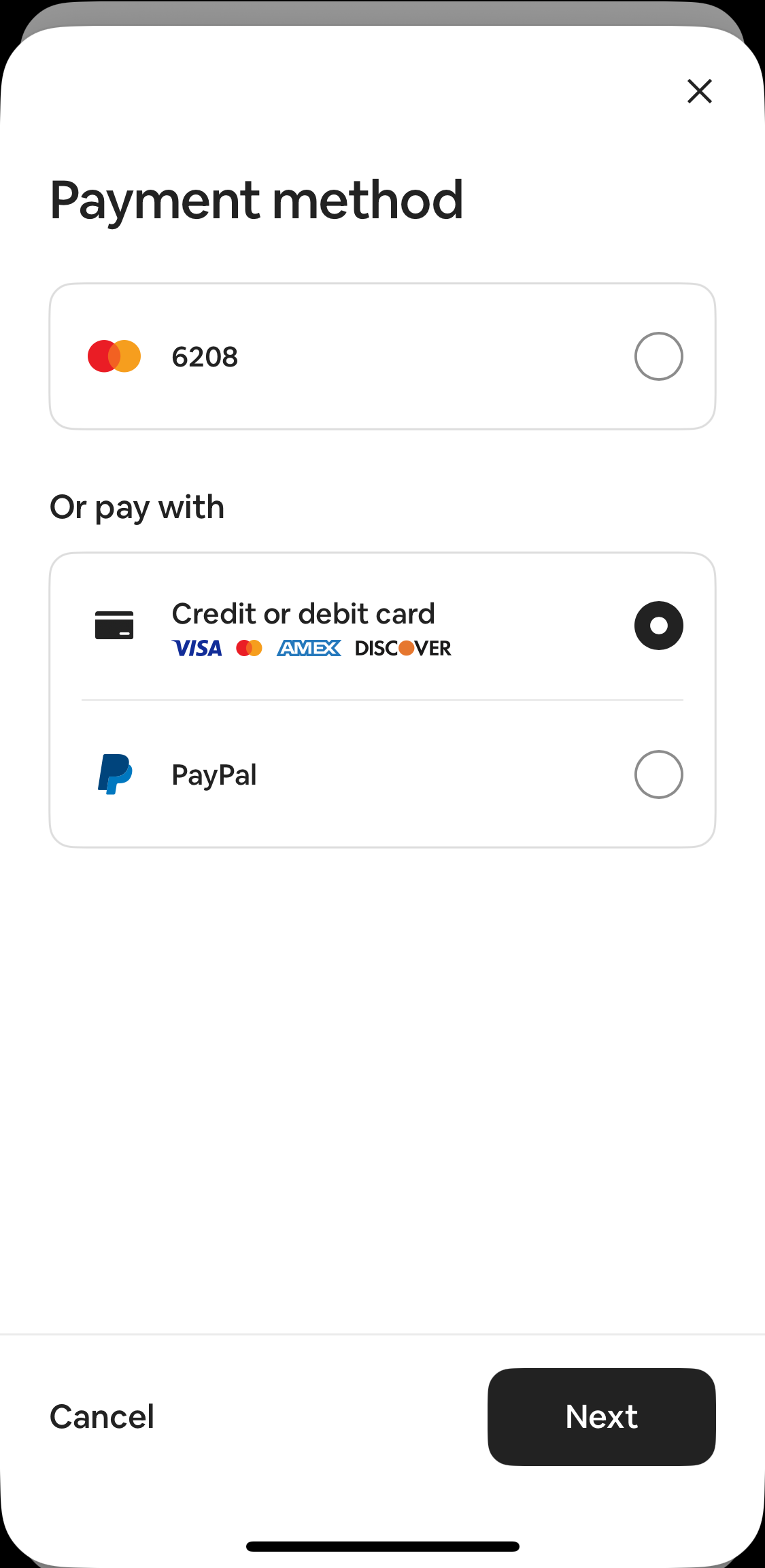This screenshot has height=1568, width=765.
Task: Expand the PayPal payment row
Action: pyautogui.click(x=382, y=774)
